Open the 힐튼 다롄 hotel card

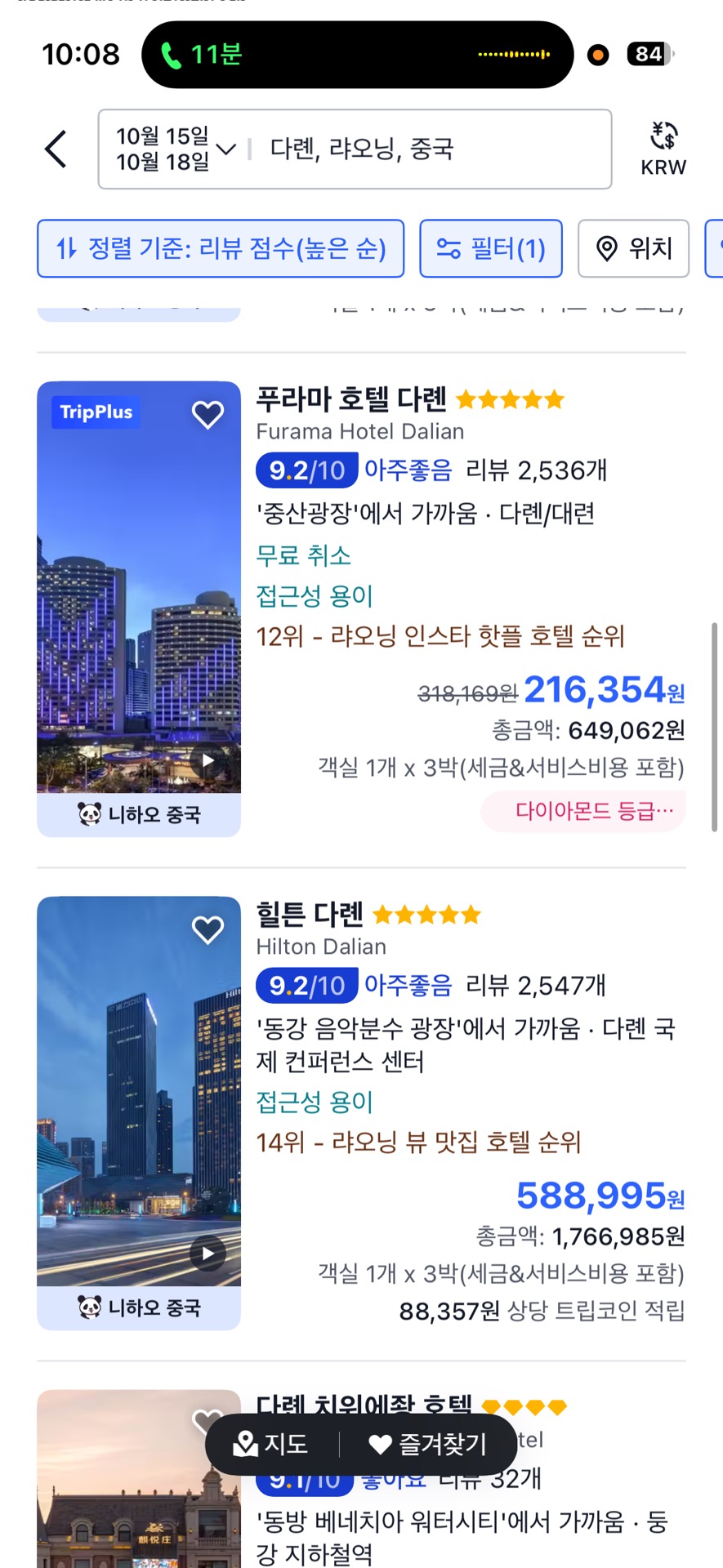pyautogui.click(x=310, y=915)
